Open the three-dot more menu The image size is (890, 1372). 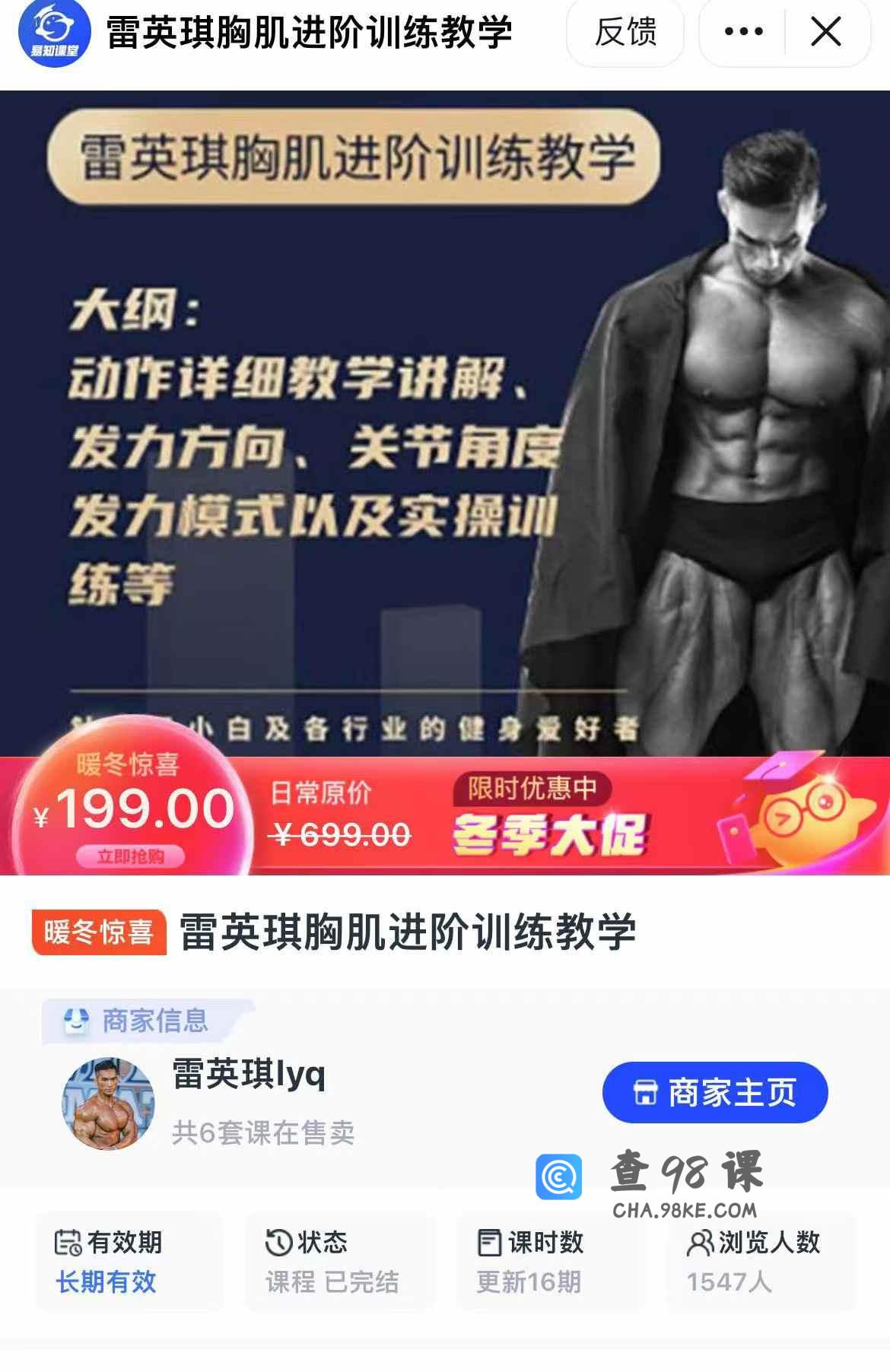(x=743, y=32)
